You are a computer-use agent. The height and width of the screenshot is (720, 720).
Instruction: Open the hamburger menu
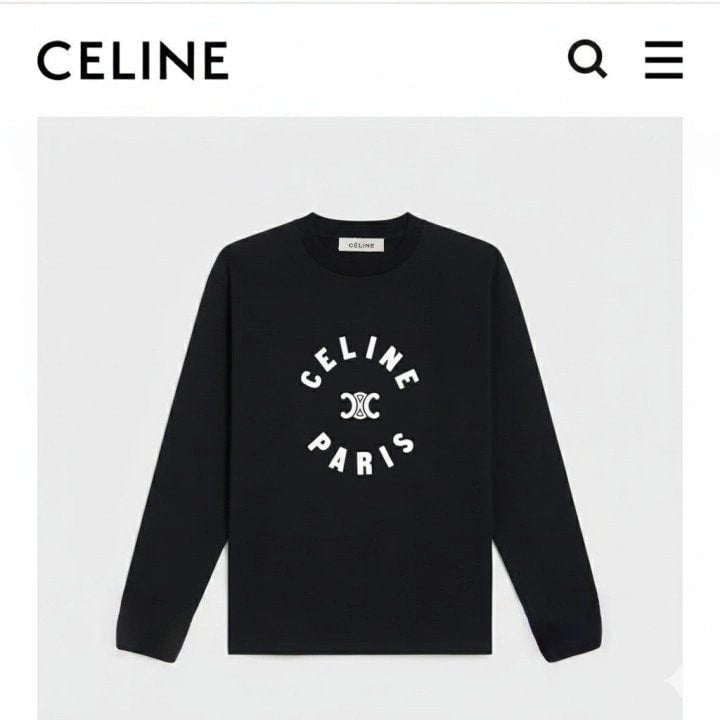tap(663, 61)
